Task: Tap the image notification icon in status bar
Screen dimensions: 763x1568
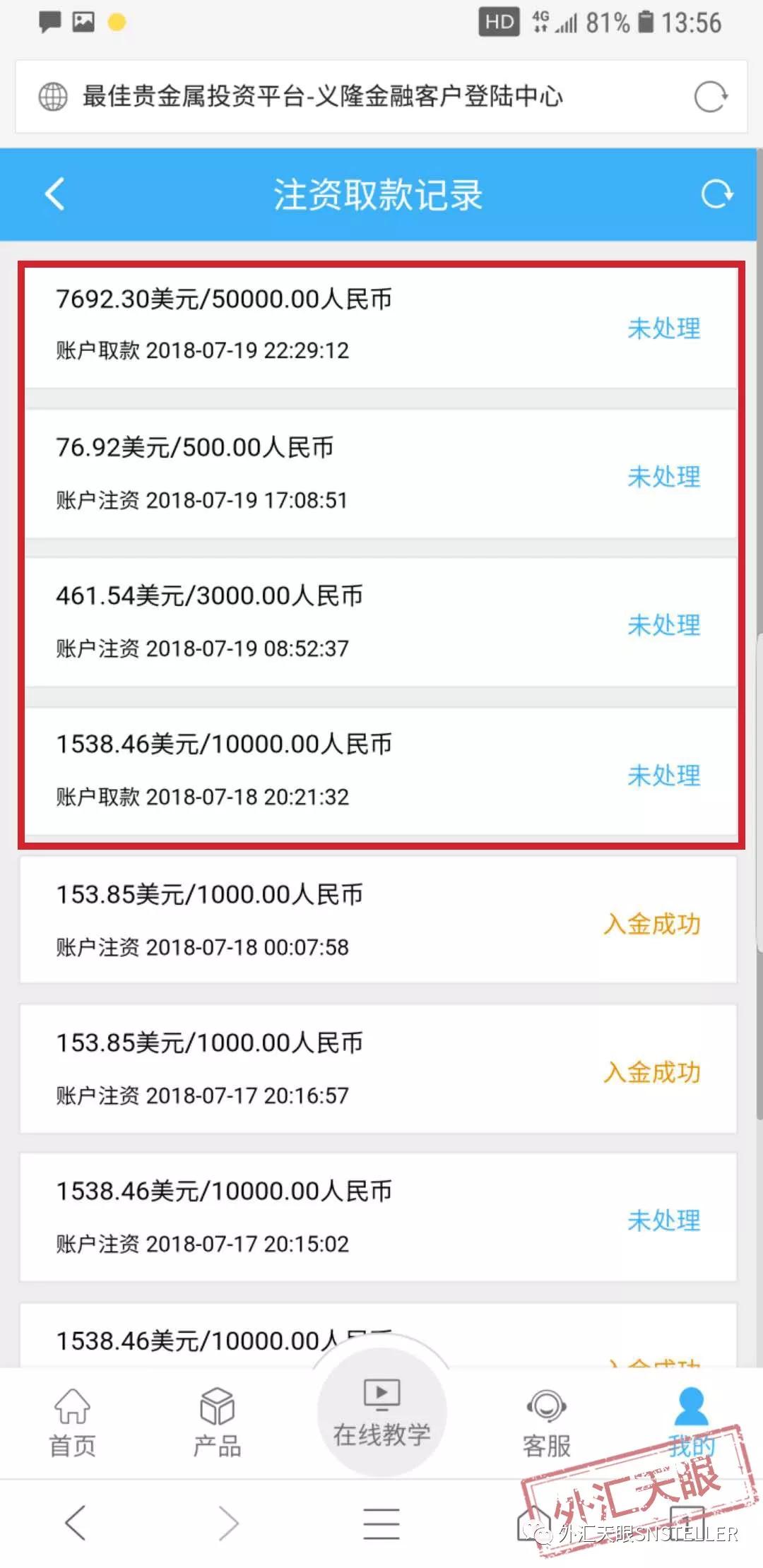Action: pos(83,21)
